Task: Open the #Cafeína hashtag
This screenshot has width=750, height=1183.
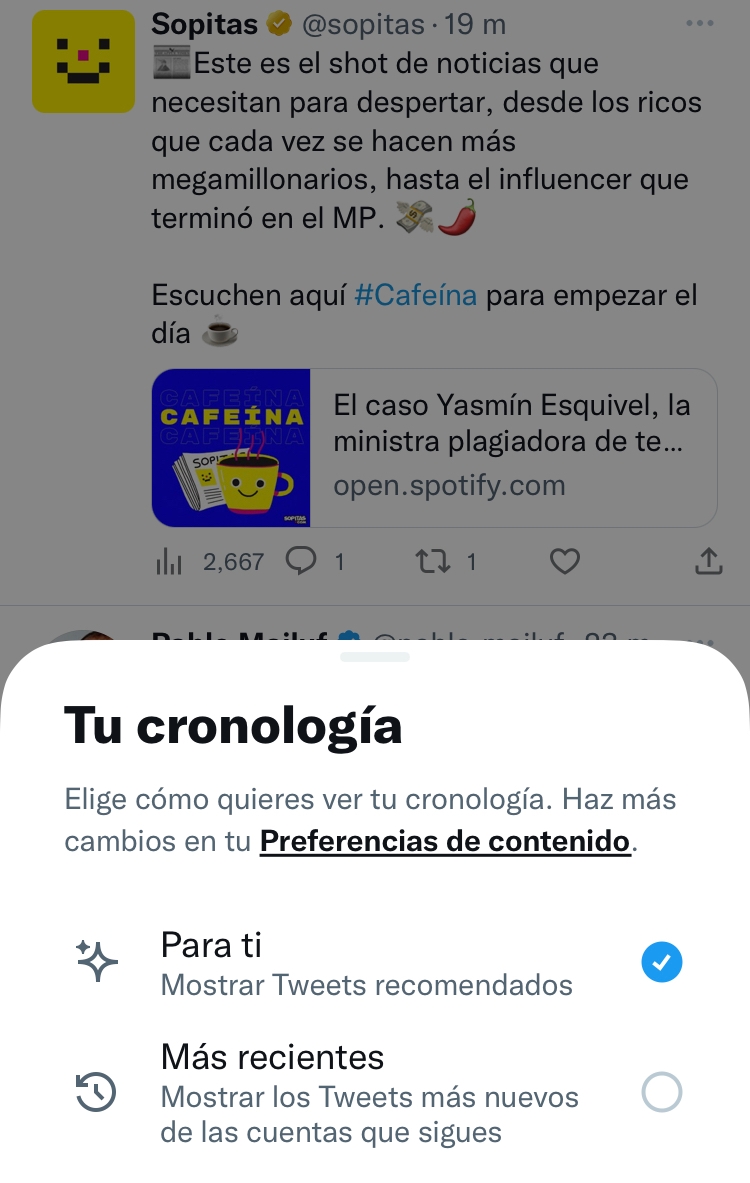Action: 415,296
